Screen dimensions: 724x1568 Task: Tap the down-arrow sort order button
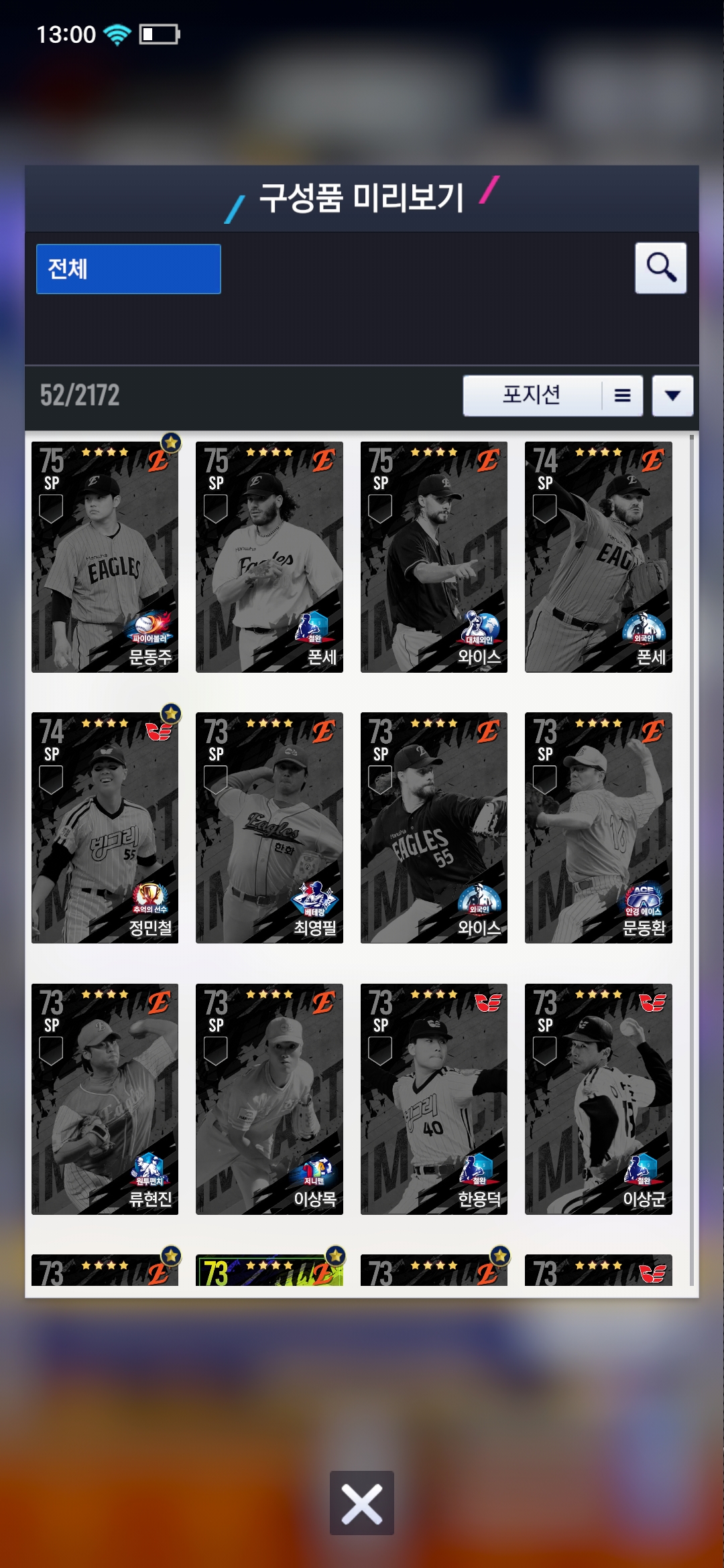672,395
